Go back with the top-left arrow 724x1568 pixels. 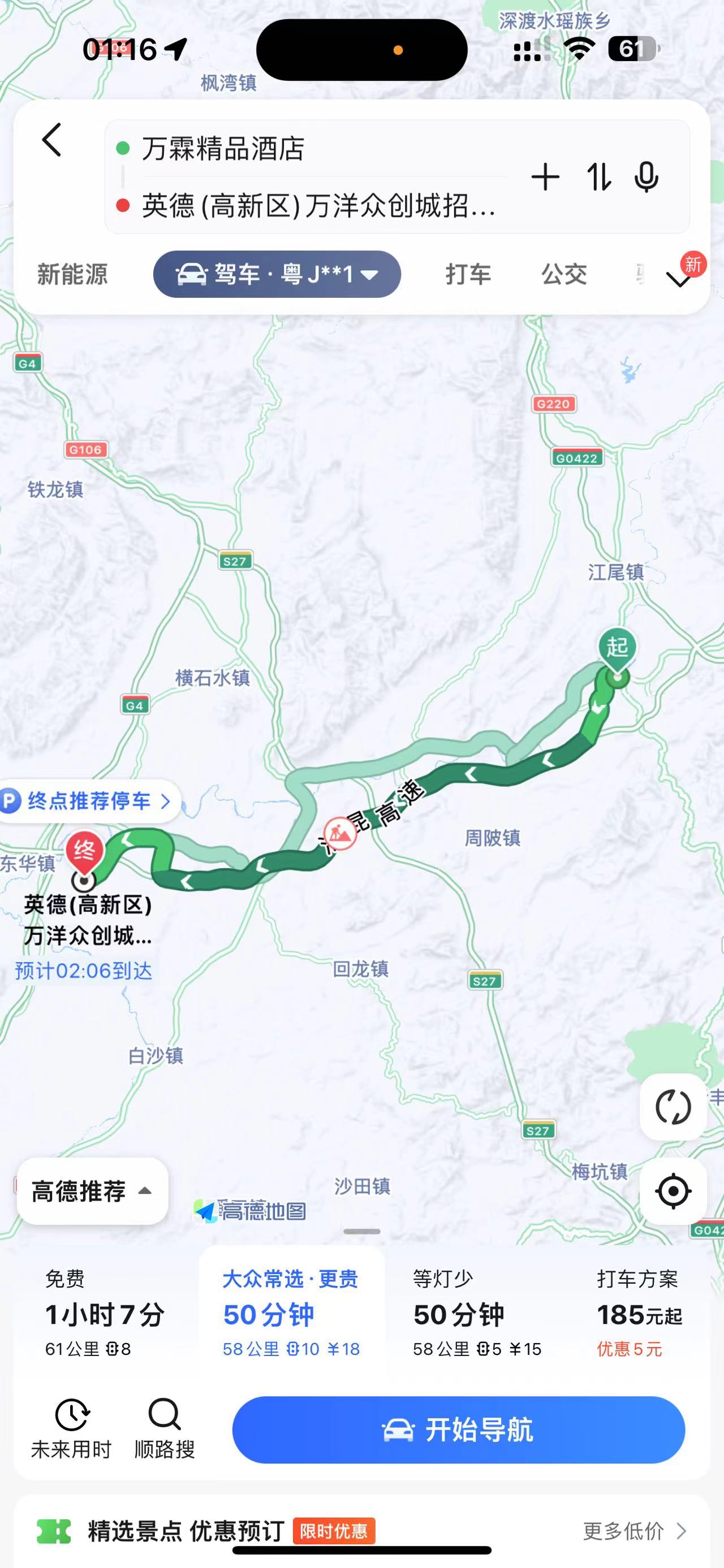(53, 140)
